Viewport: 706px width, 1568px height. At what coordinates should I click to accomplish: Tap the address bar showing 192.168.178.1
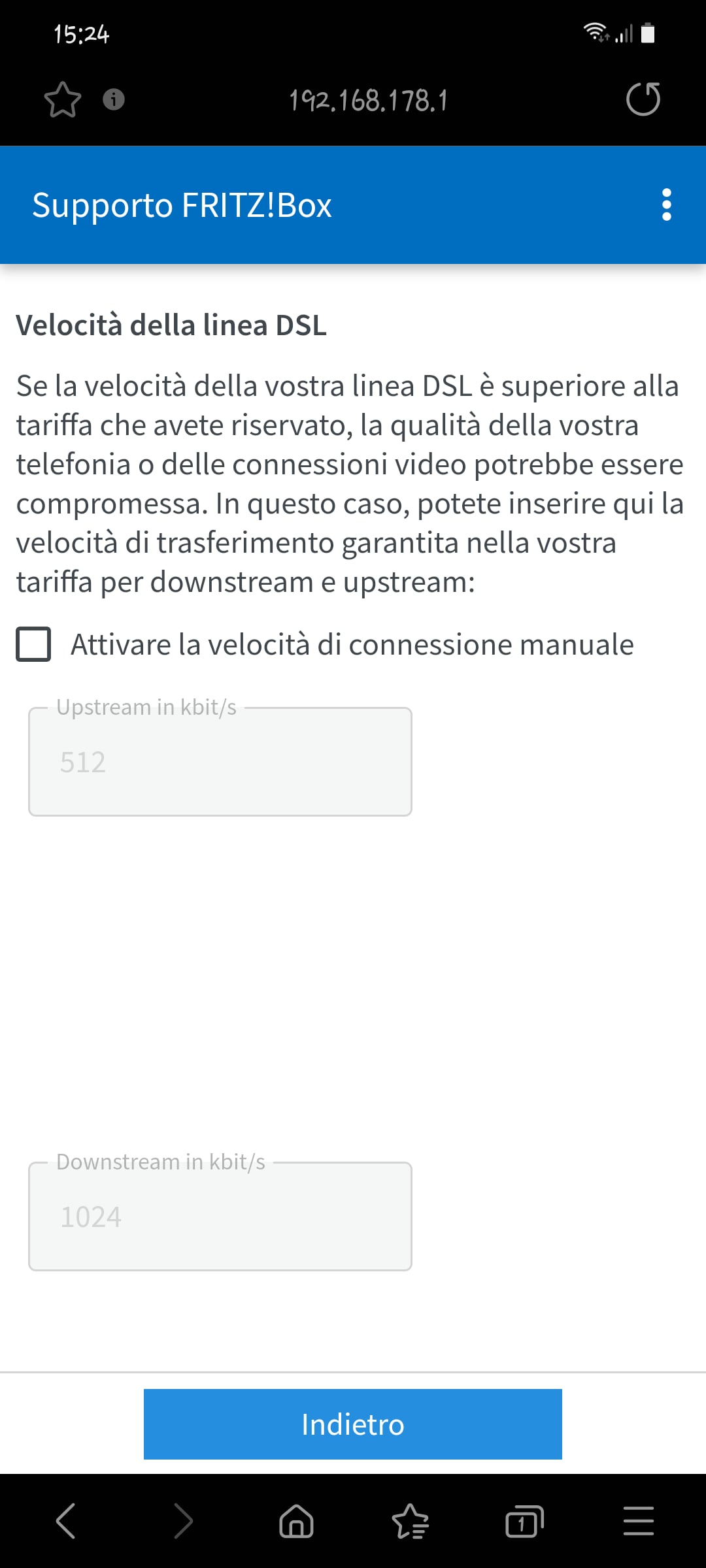tap(369, 101)
